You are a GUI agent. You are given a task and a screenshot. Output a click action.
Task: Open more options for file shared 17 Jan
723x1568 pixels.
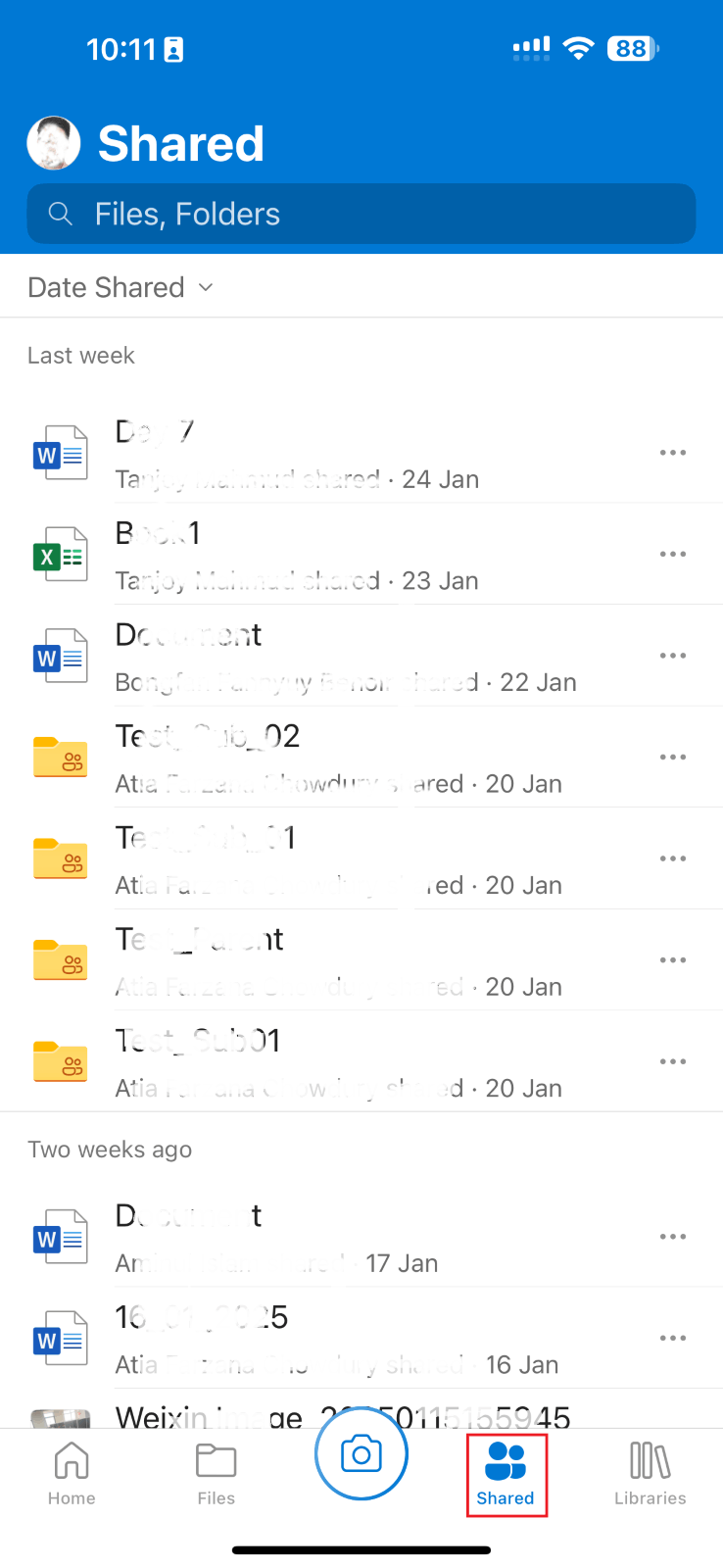coord(673,1237)
